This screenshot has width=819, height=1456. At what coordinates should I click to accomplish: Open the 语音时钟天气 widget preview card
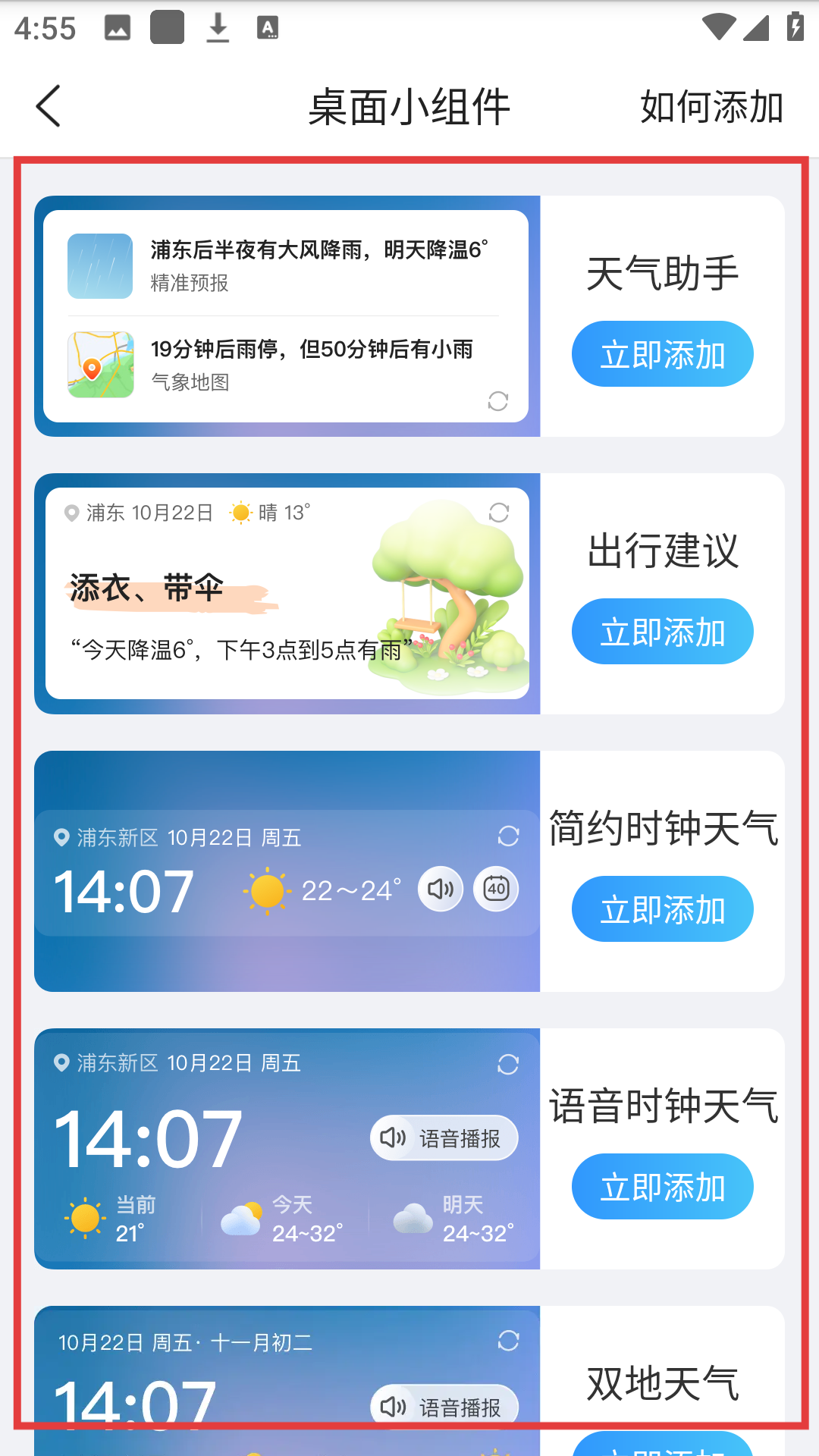(x=287, y=1149)
